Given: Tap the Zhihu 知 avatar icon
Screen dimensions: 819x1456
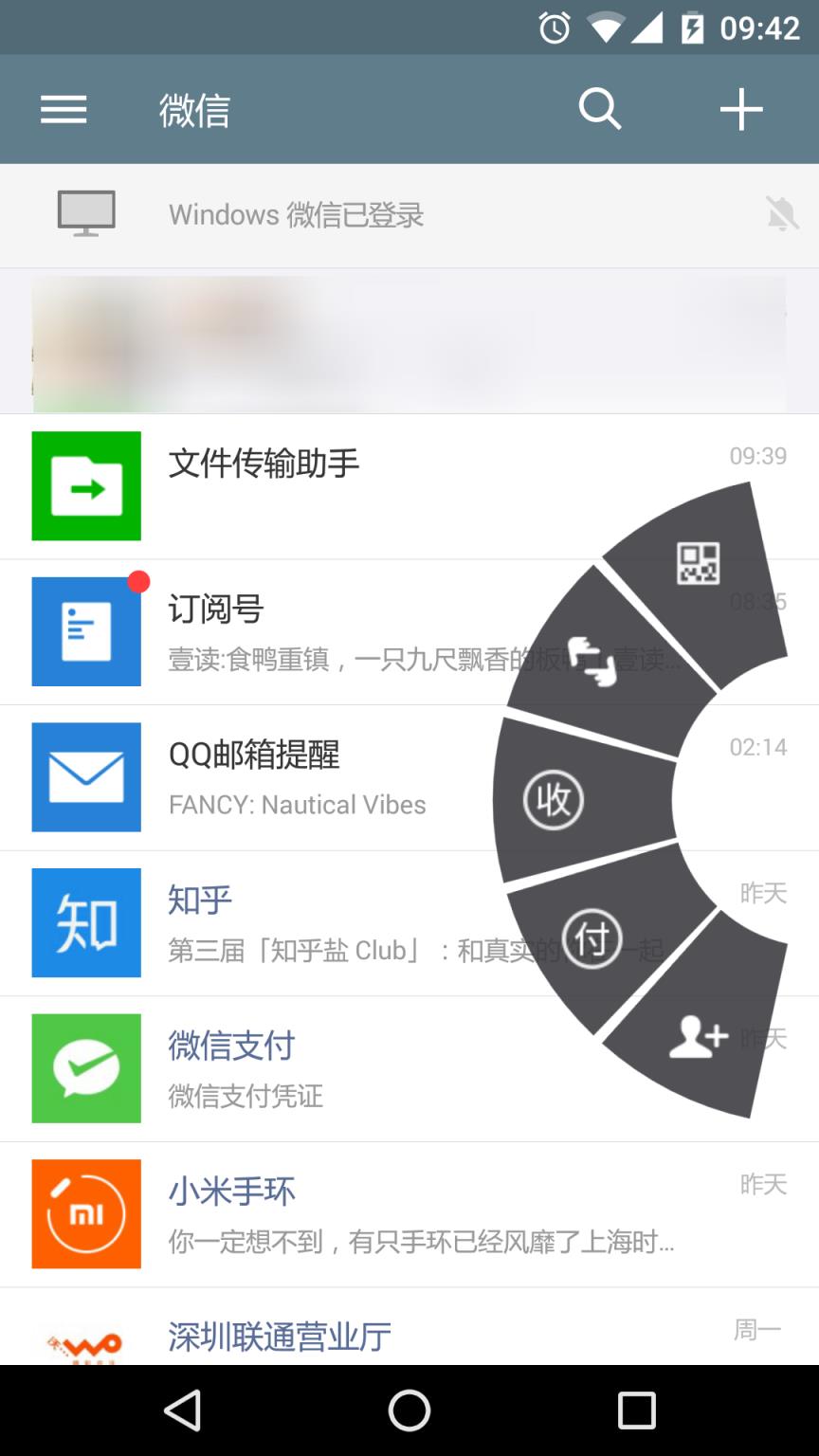Looking at the screenshot, I should coord(86,922).
